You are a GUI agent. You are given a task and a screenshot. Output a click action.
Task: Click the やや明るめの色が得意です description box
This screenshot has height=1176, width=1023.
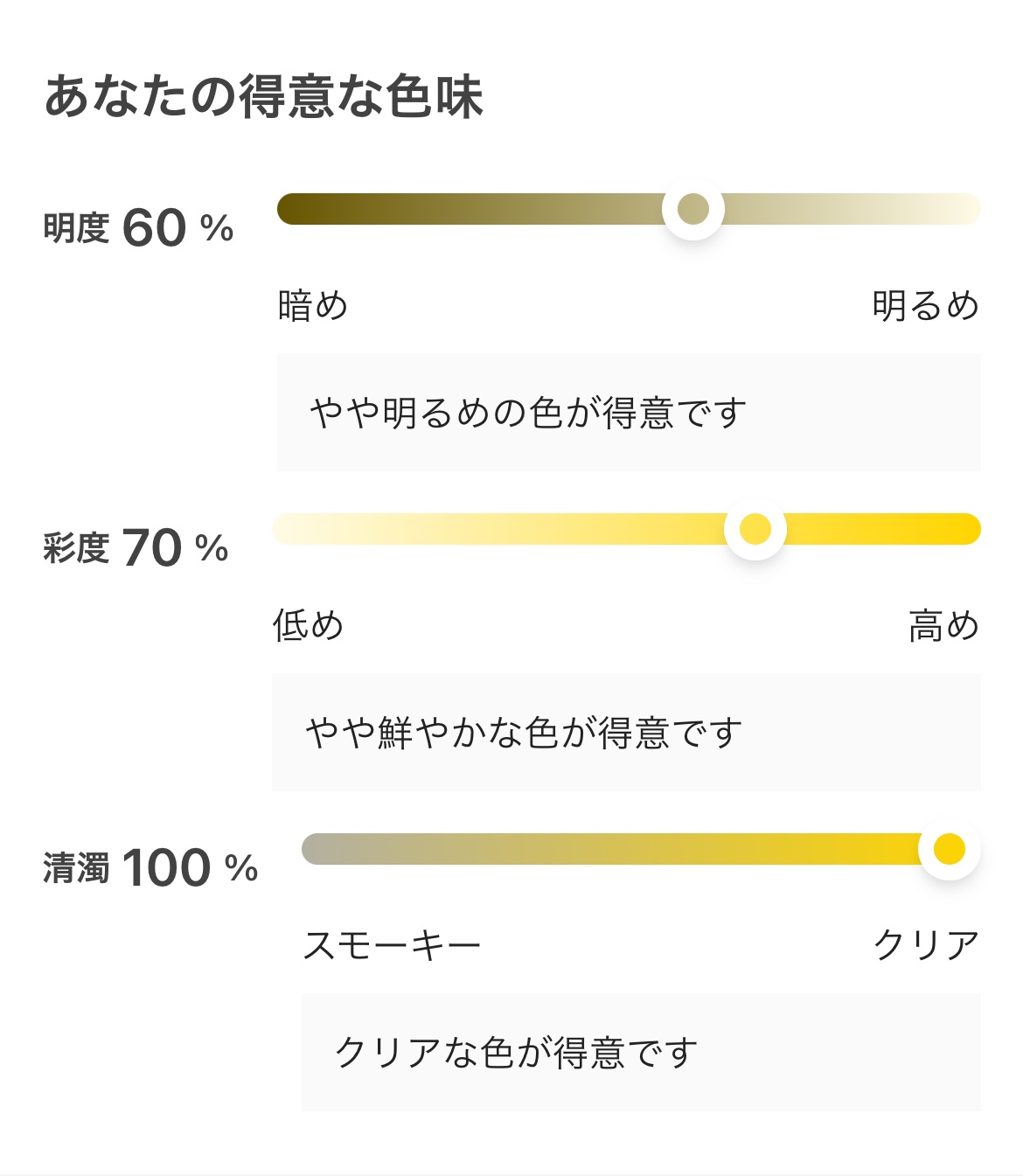click(628, 408)
